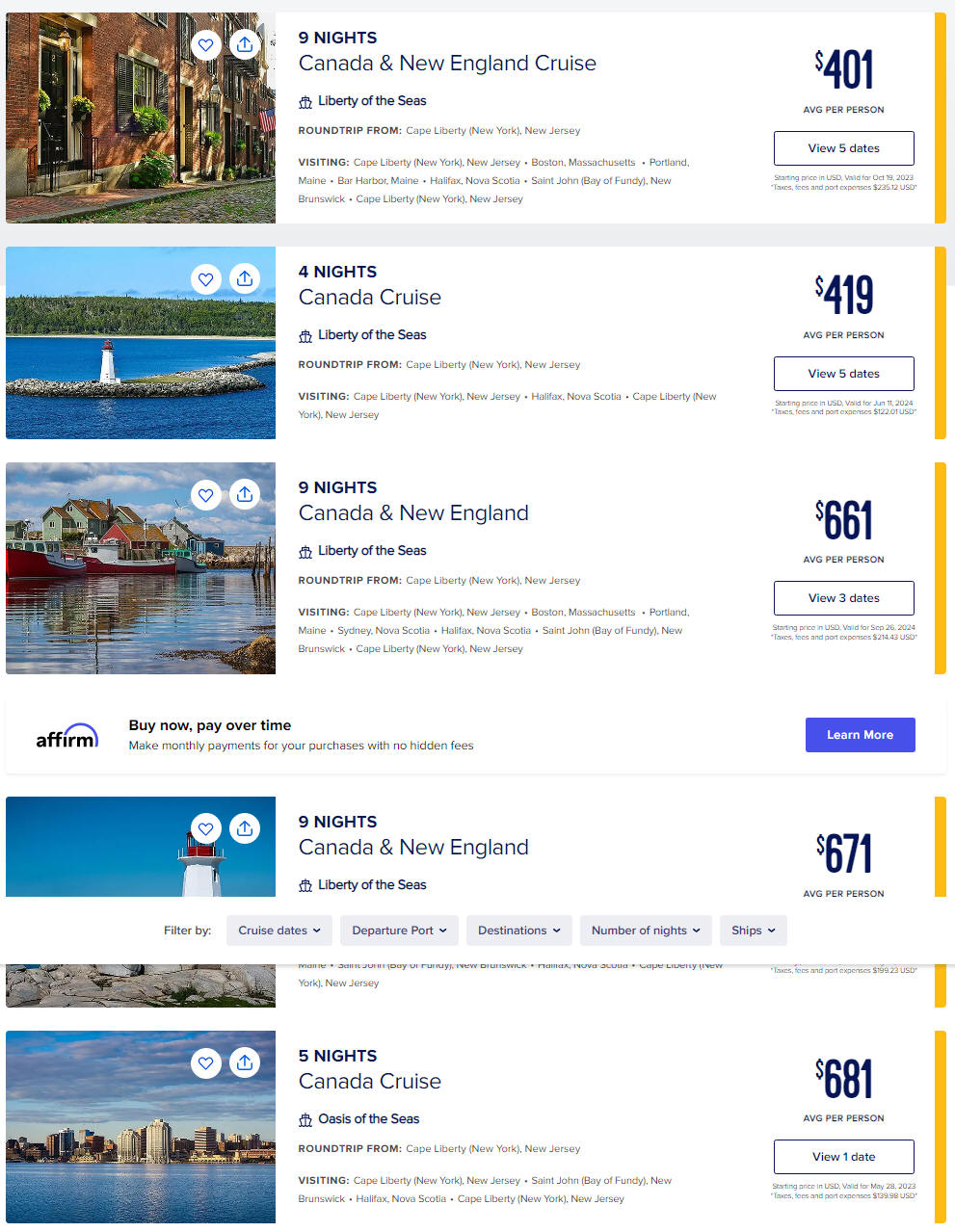Favorite the $671 Canada & New England cruise
Viewport: 955px width, 1232px height.
[205, 828]
